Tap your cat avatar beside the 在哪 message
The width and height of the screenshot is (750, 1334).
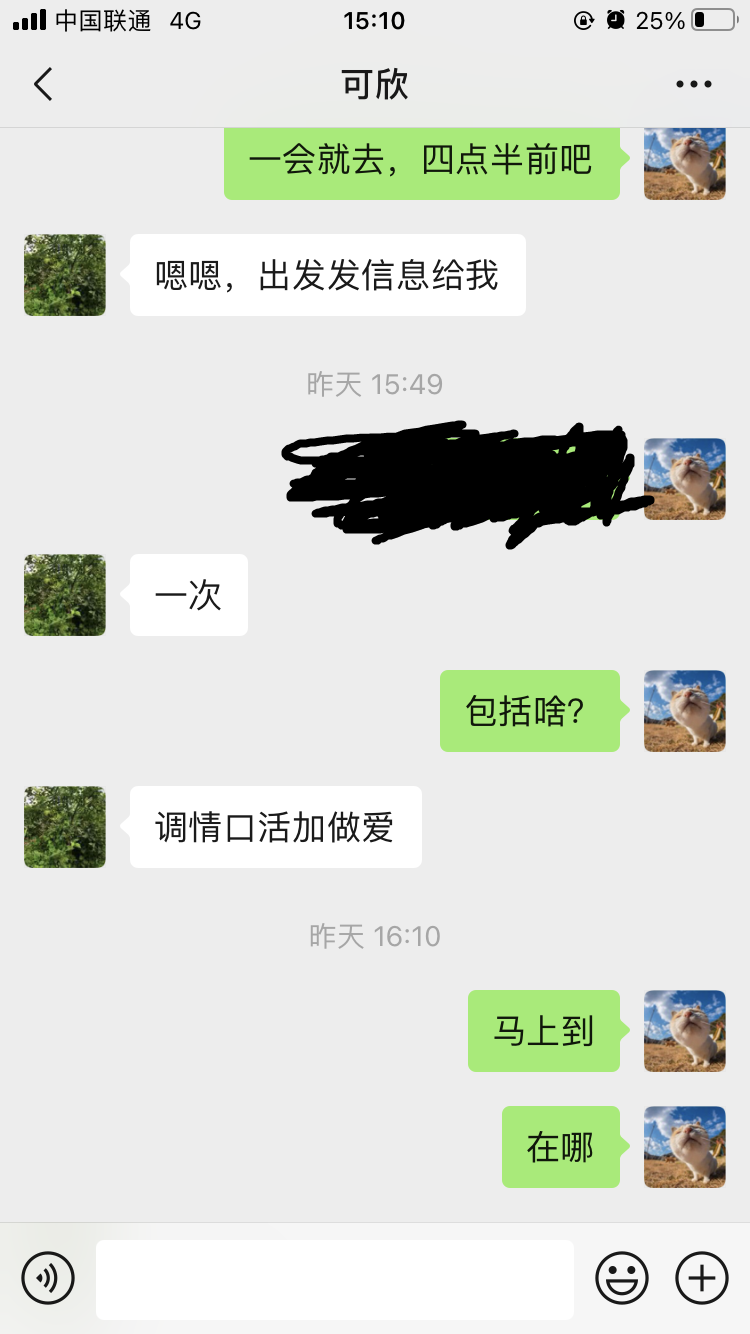tap(685, 1147)
